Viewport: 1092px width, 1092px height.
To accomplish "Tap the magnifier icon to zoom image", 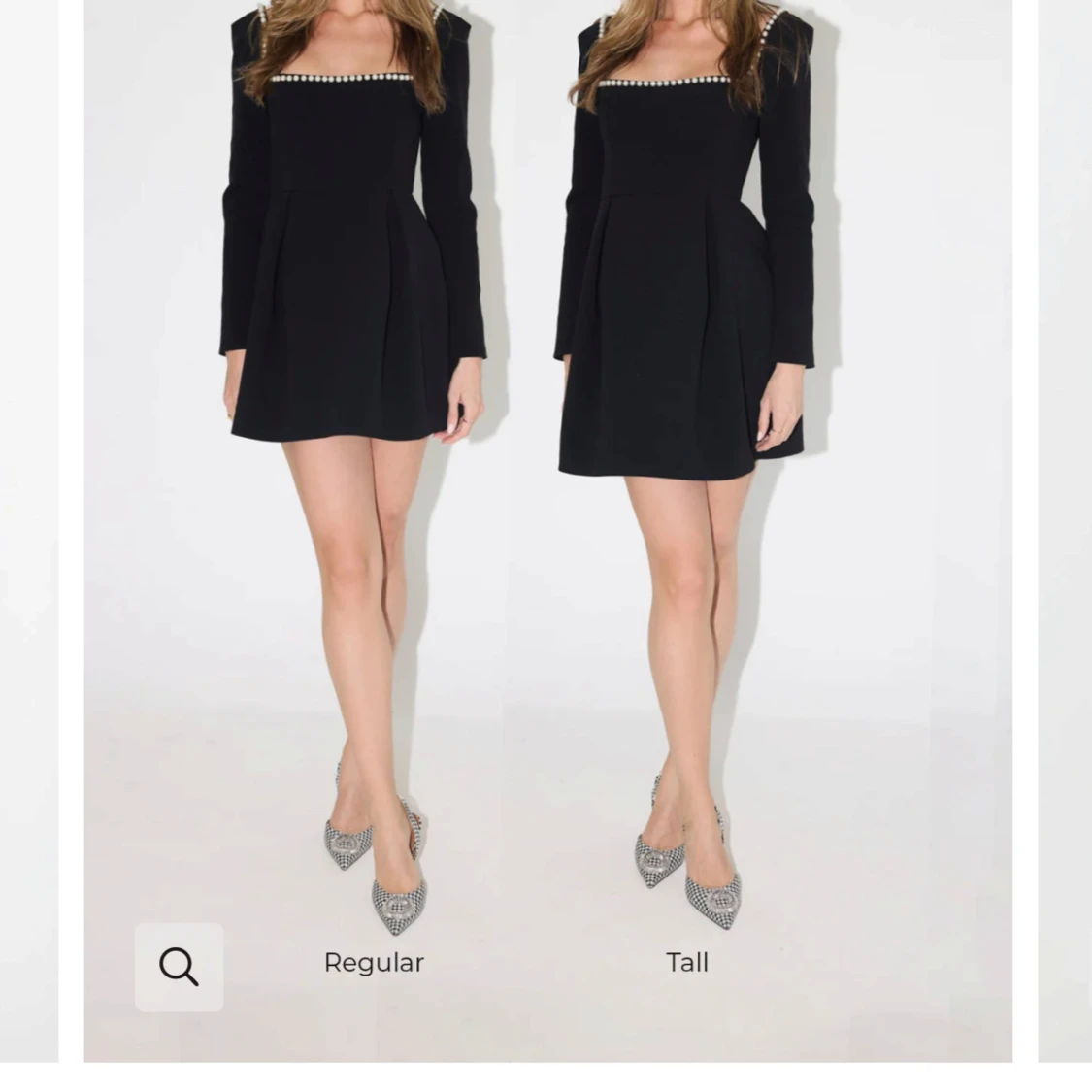I will [x=179, y=967].
